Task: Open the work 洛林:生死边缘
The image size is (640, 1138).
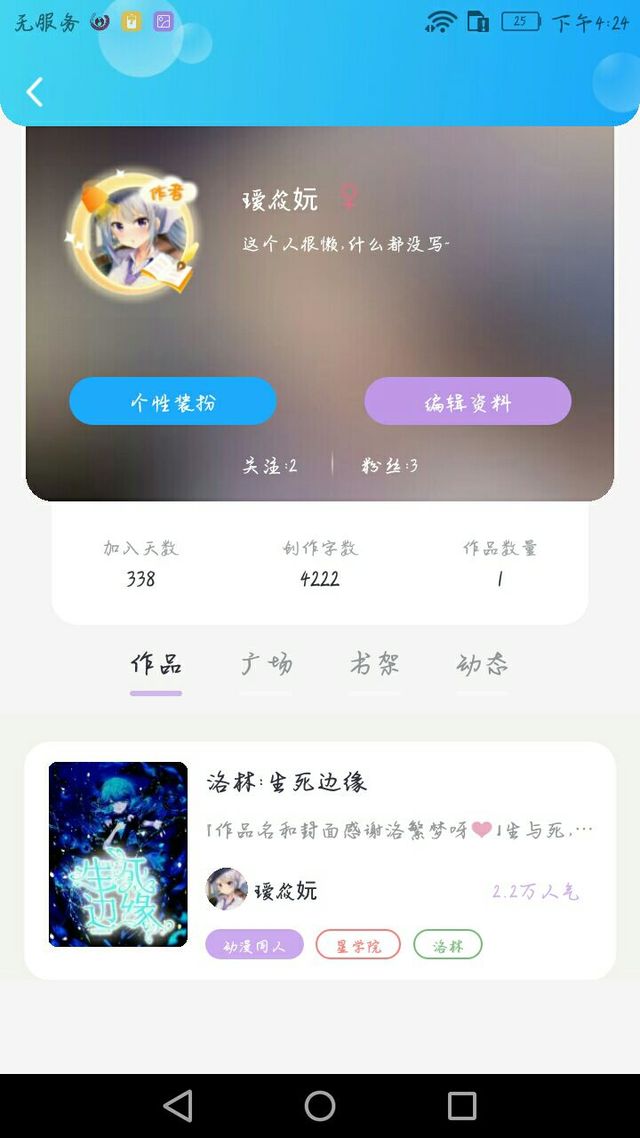Action: click(287, 782)
